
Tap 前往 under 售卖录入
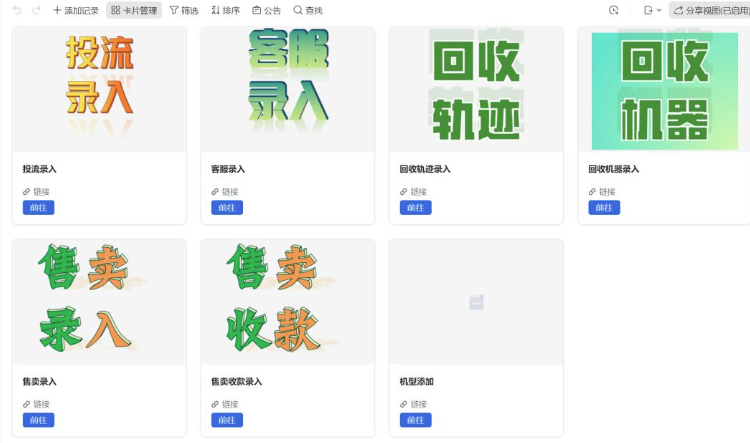[x=38, y=420]
